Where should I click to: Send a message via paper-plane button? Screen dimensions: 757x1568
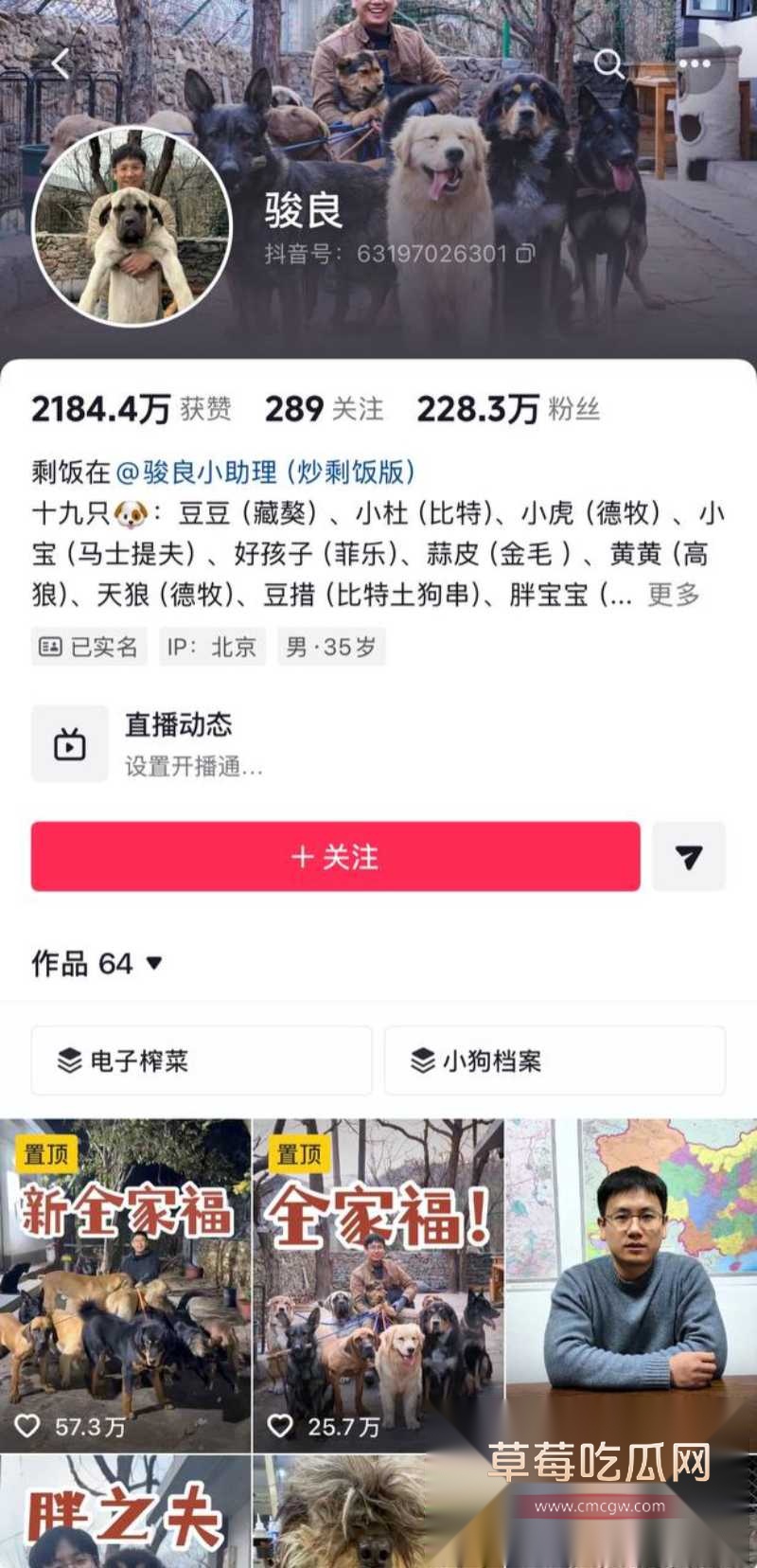tap(689, 857)
